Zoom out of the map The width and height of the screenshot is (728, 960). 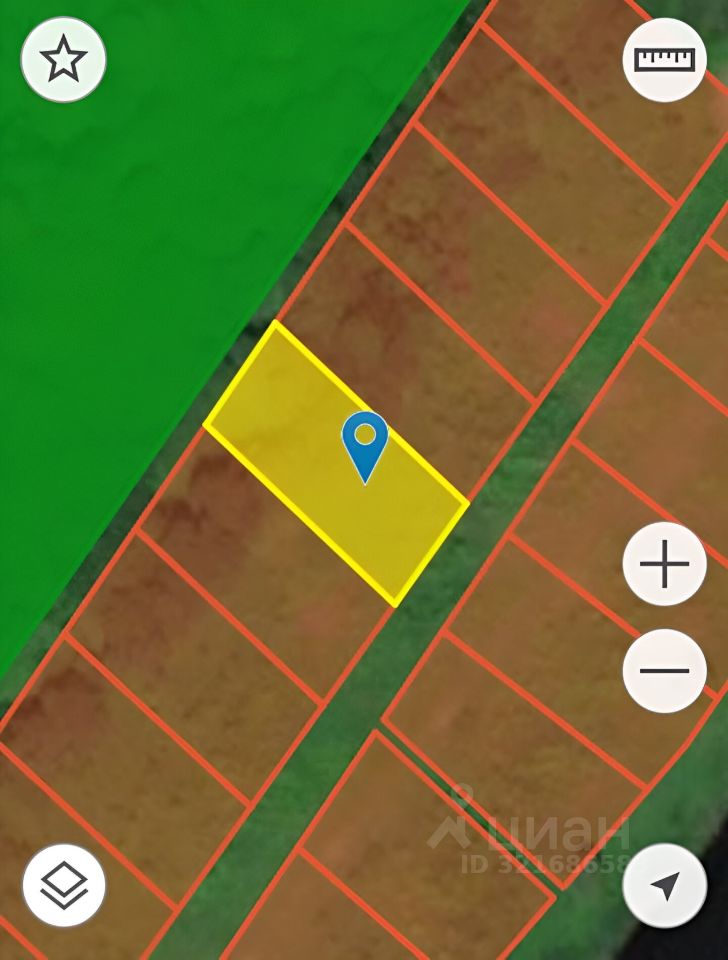tap(664, 671)
